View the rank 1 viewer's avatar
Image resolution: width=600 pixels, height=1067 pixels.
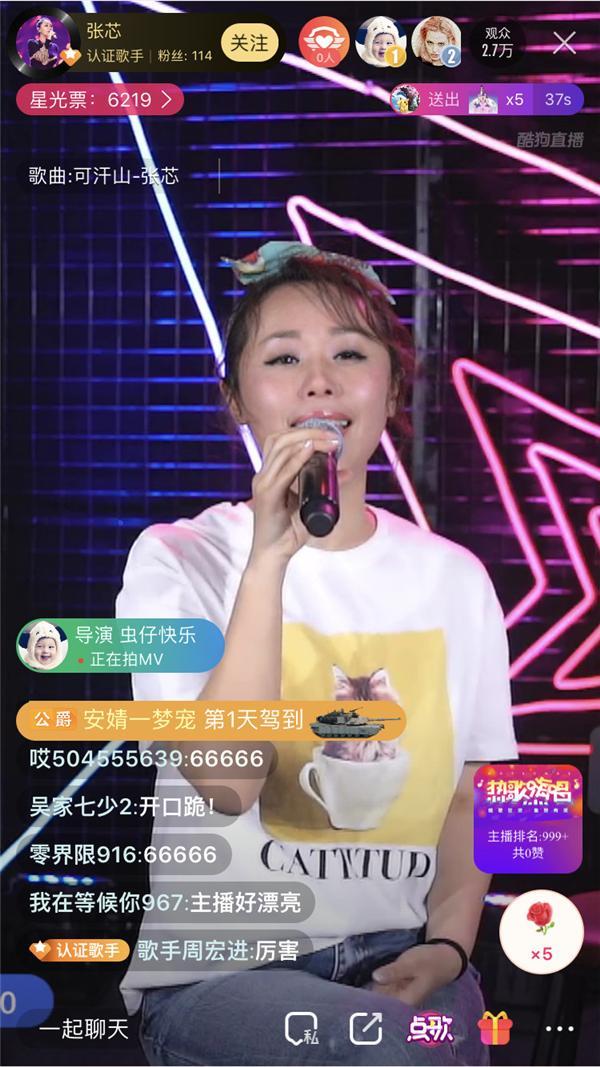point(380,42)
